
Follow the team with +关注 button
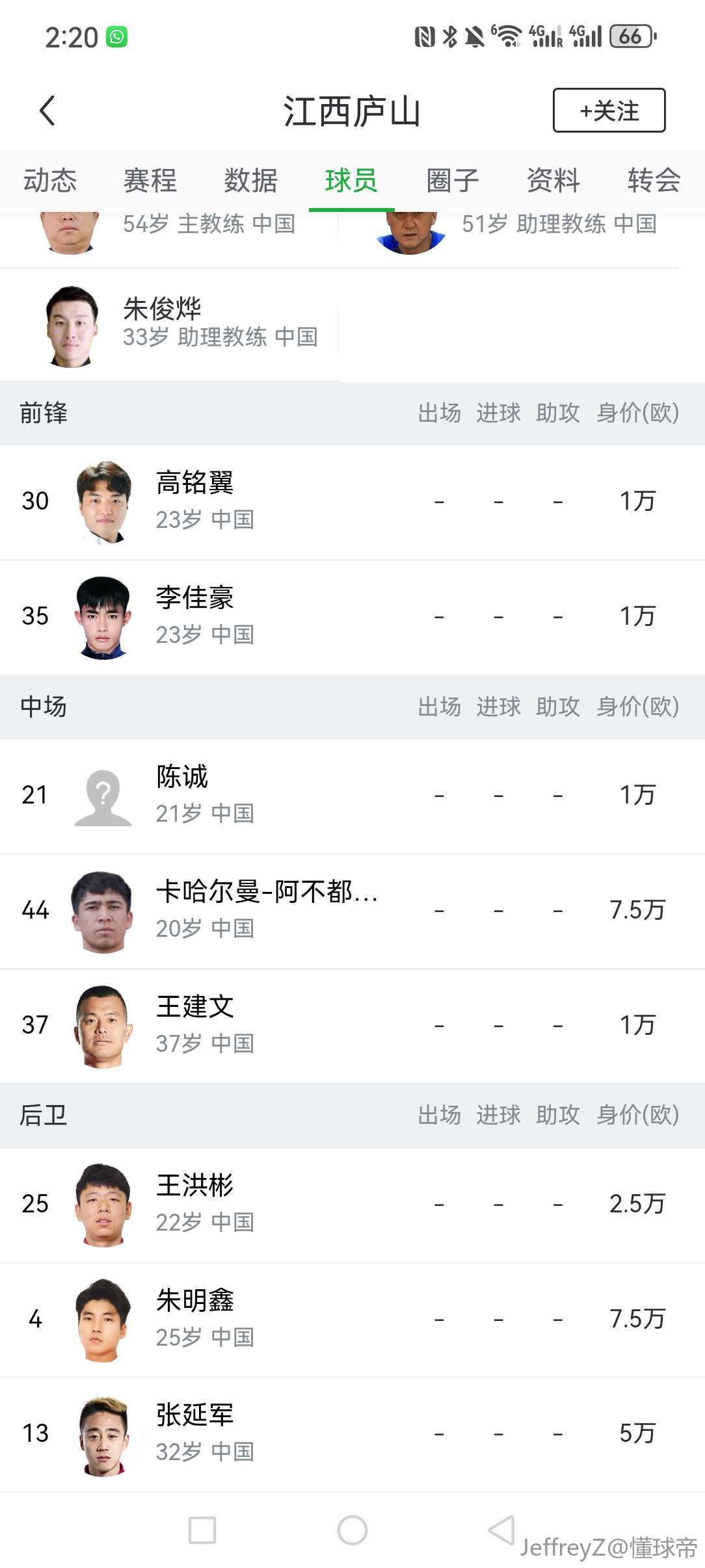click(609, 111)
